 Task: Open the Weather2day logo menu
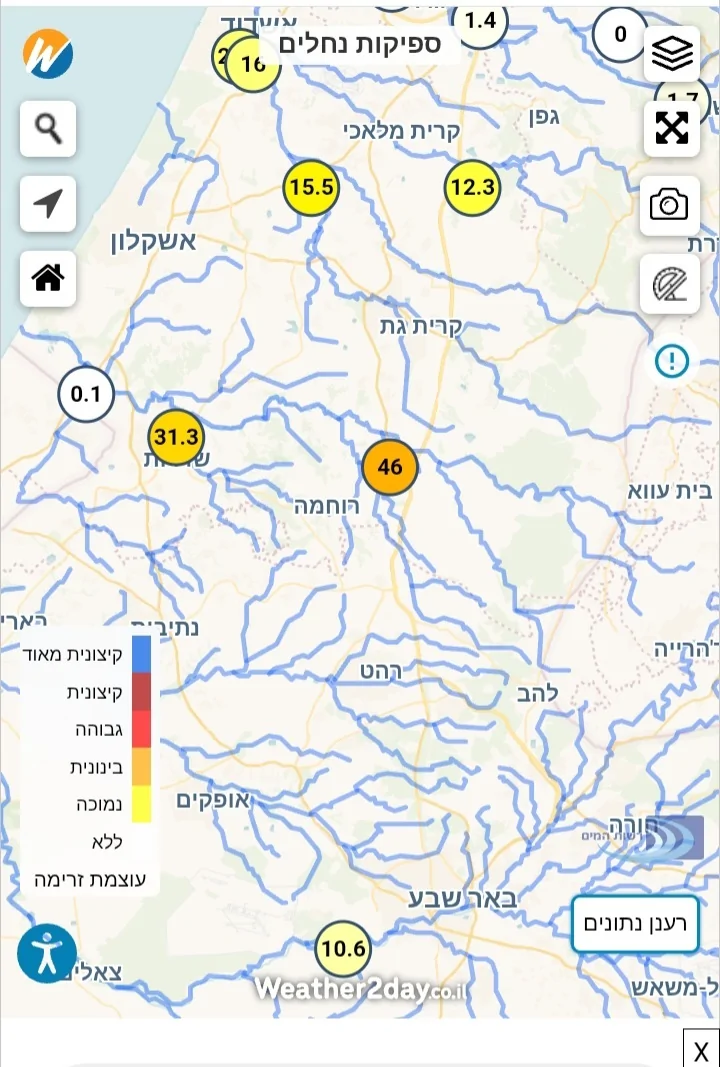48,53
